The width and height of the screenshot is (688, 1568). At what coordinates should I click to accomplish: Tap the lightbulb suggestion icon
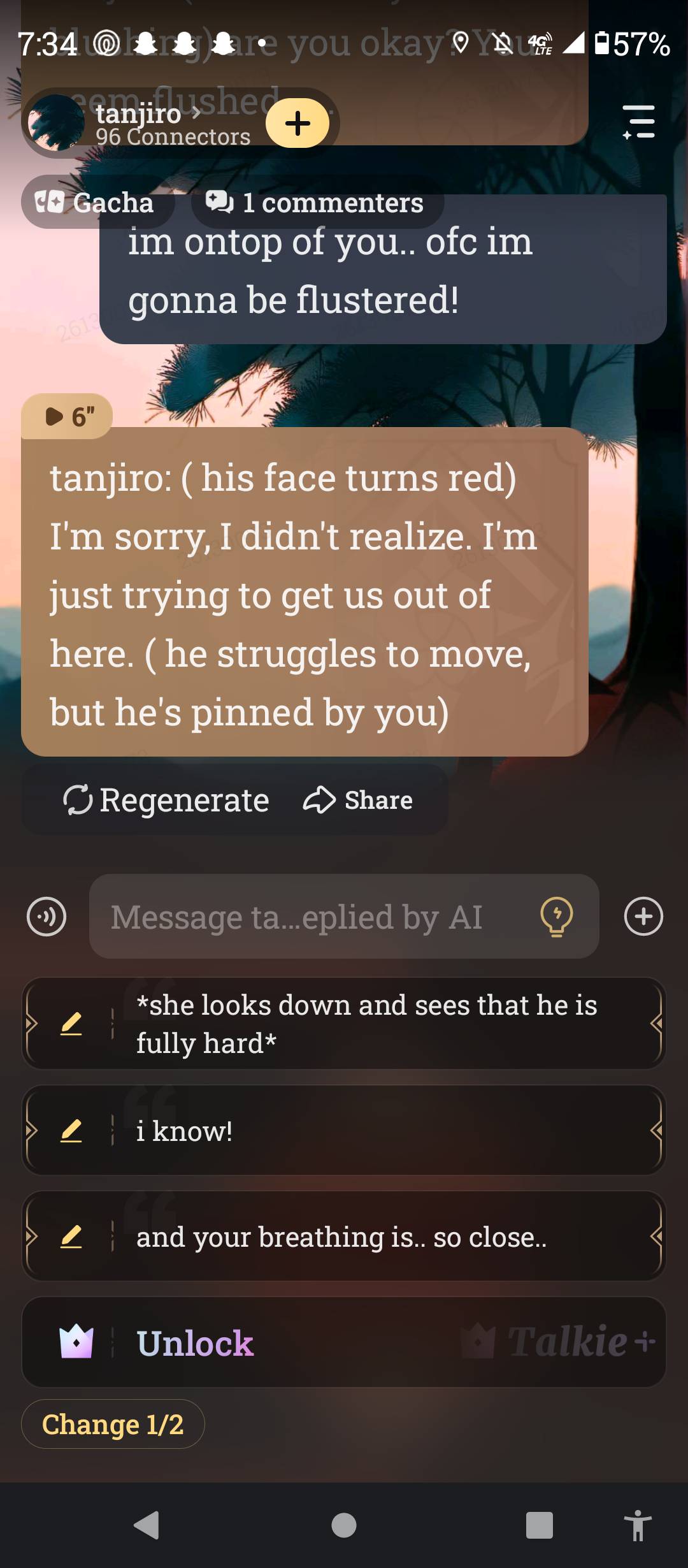pyautogui.click(x=556, y=917)
